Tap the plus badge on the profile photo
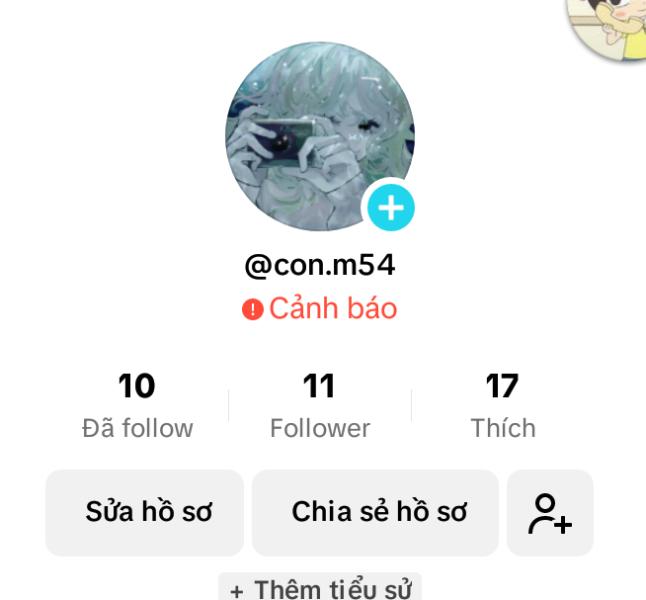This screenshot has height=600, width=646. tap(390, 208)
